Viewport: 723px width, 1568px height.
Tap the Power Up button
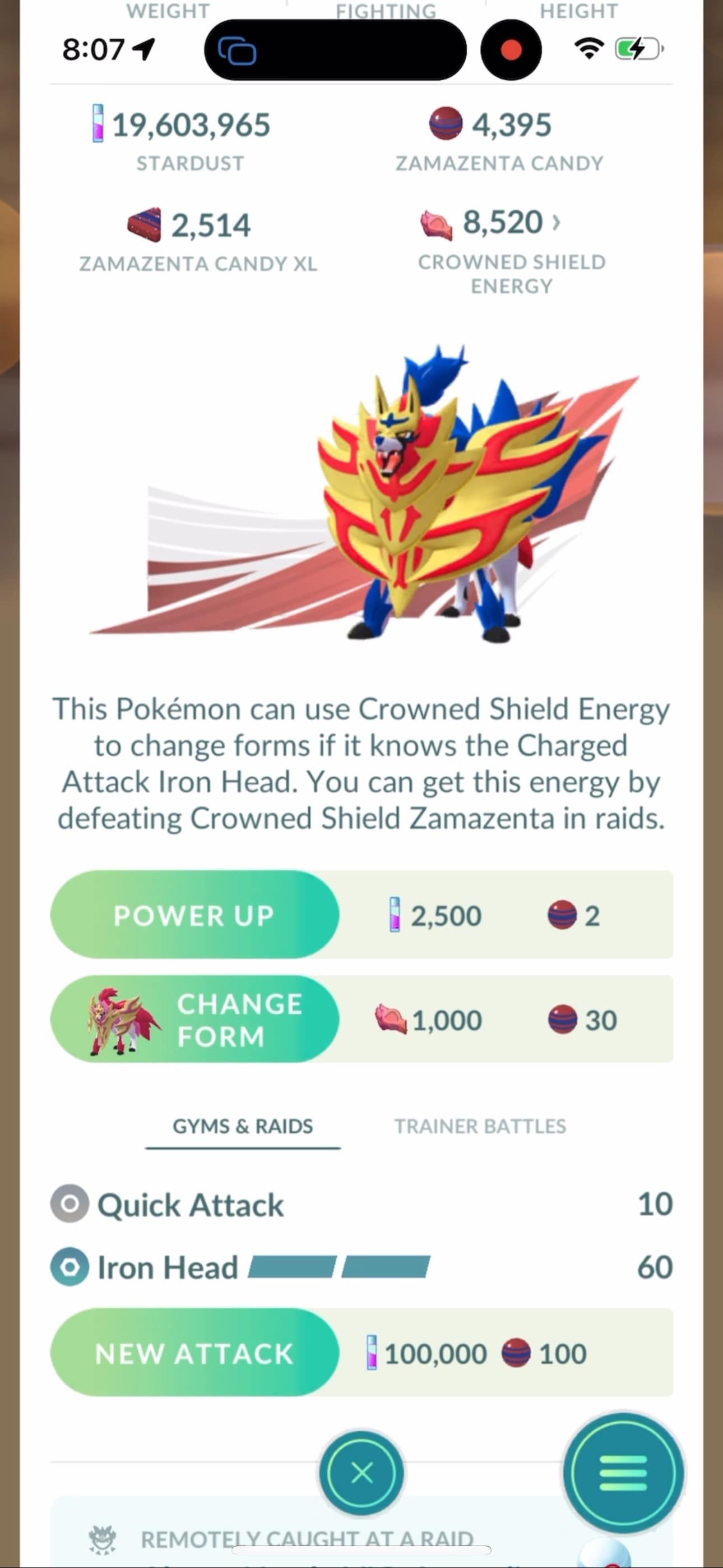click(194, 914)
